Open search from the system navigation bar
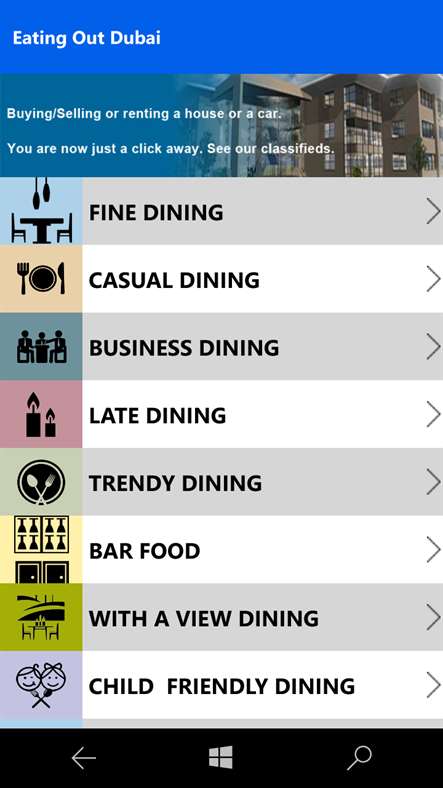Image resolution: width=443 pixels, height=788 pixels. click(x=359, y=758)
